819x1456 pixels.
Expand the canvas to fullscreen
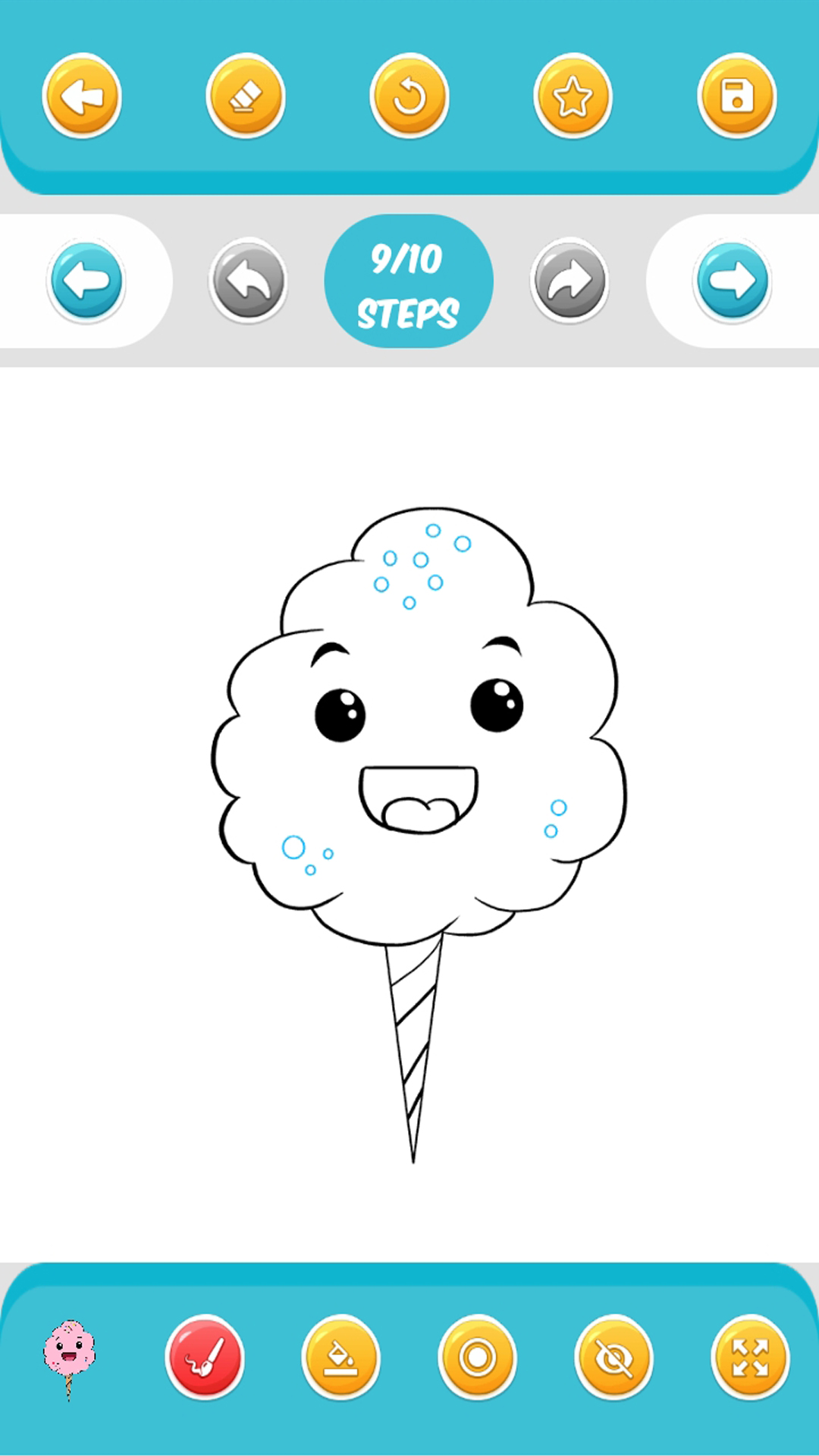[x=751, y=1357]
